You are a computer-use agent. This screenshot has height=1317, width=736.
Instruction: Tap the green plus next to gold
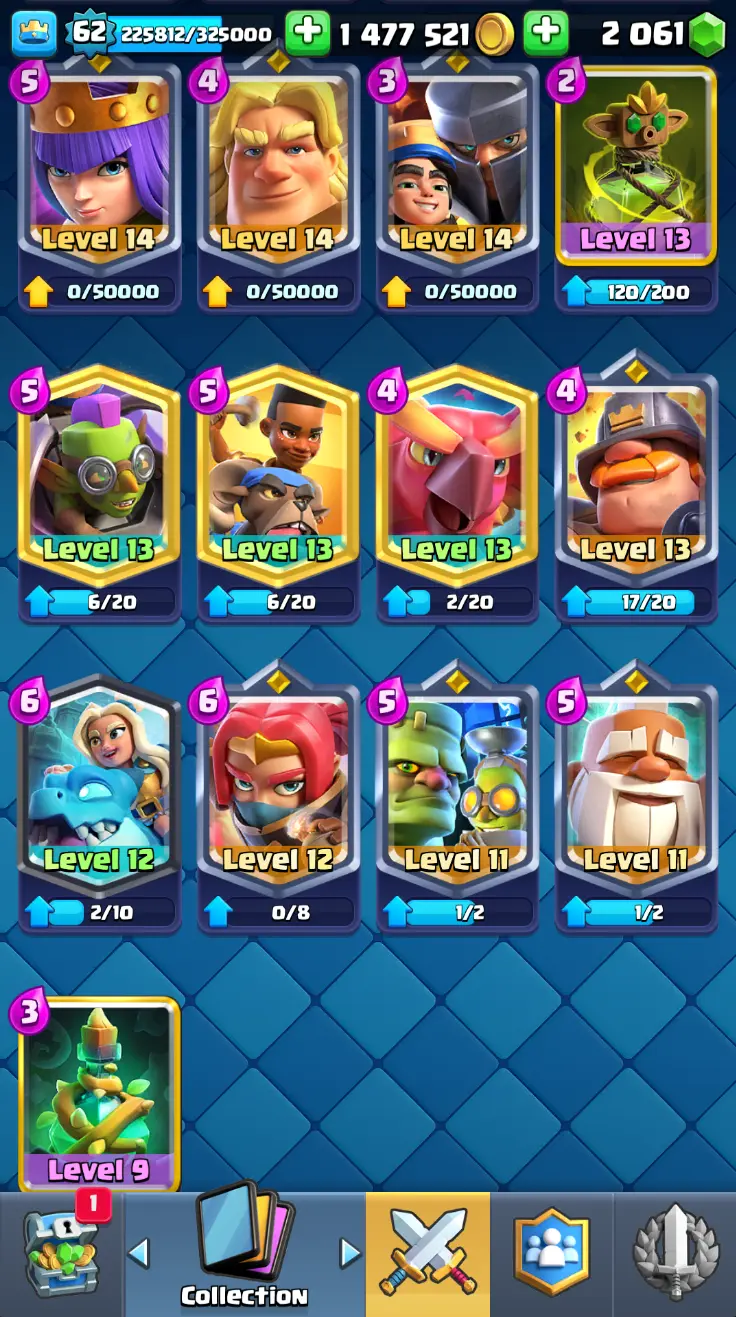tap(307, 34)
